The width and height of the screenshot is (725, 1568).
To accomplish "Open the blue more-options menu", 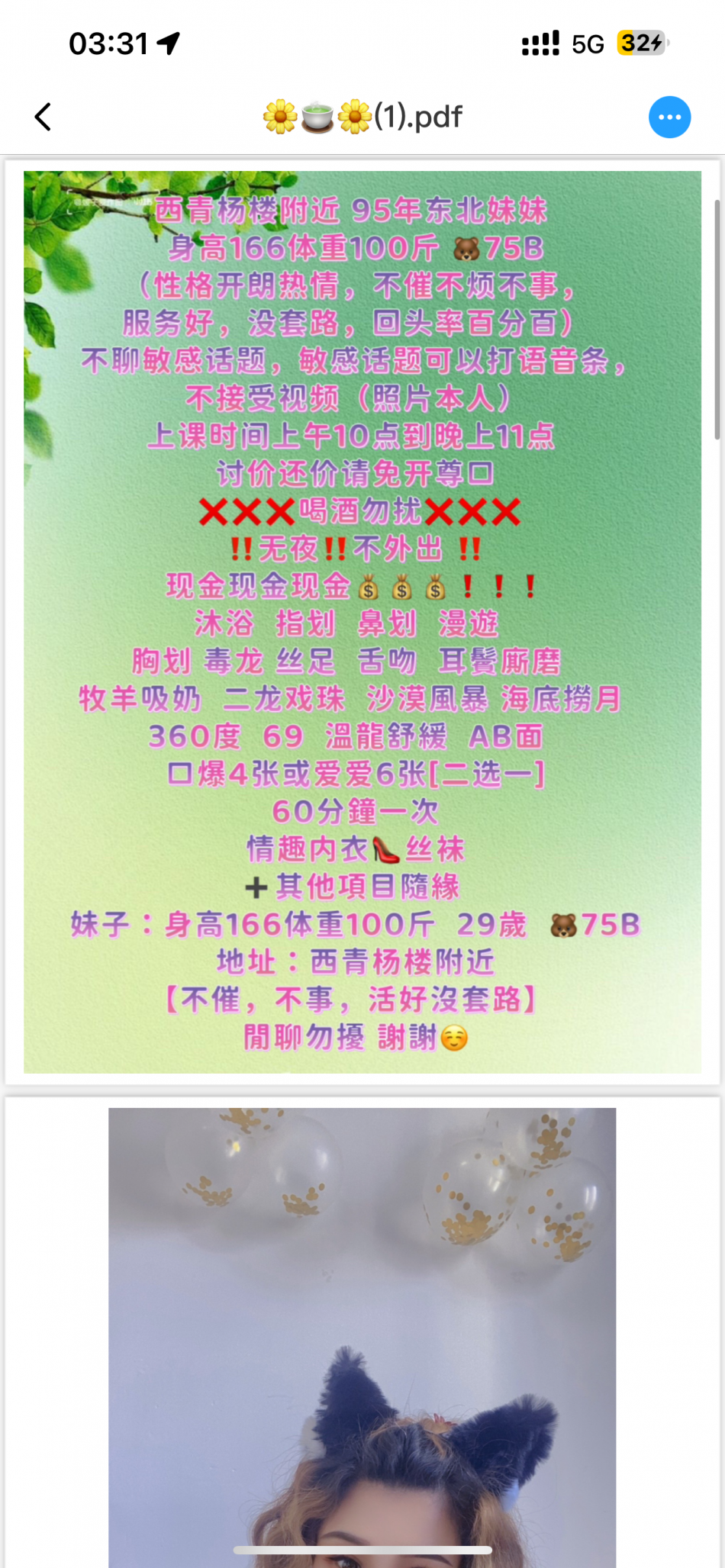I will coord(669,118).
